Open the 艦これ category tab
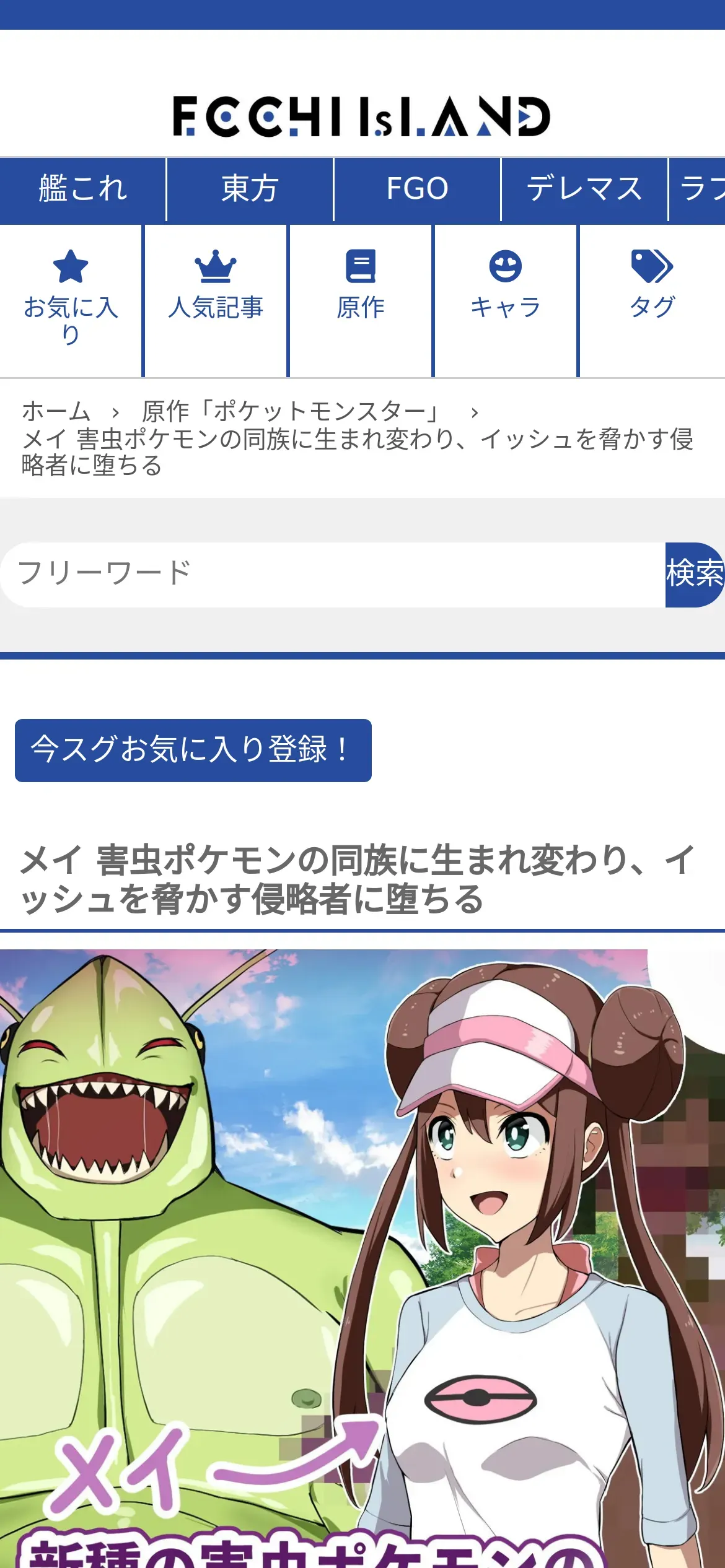 click(83, 189)
